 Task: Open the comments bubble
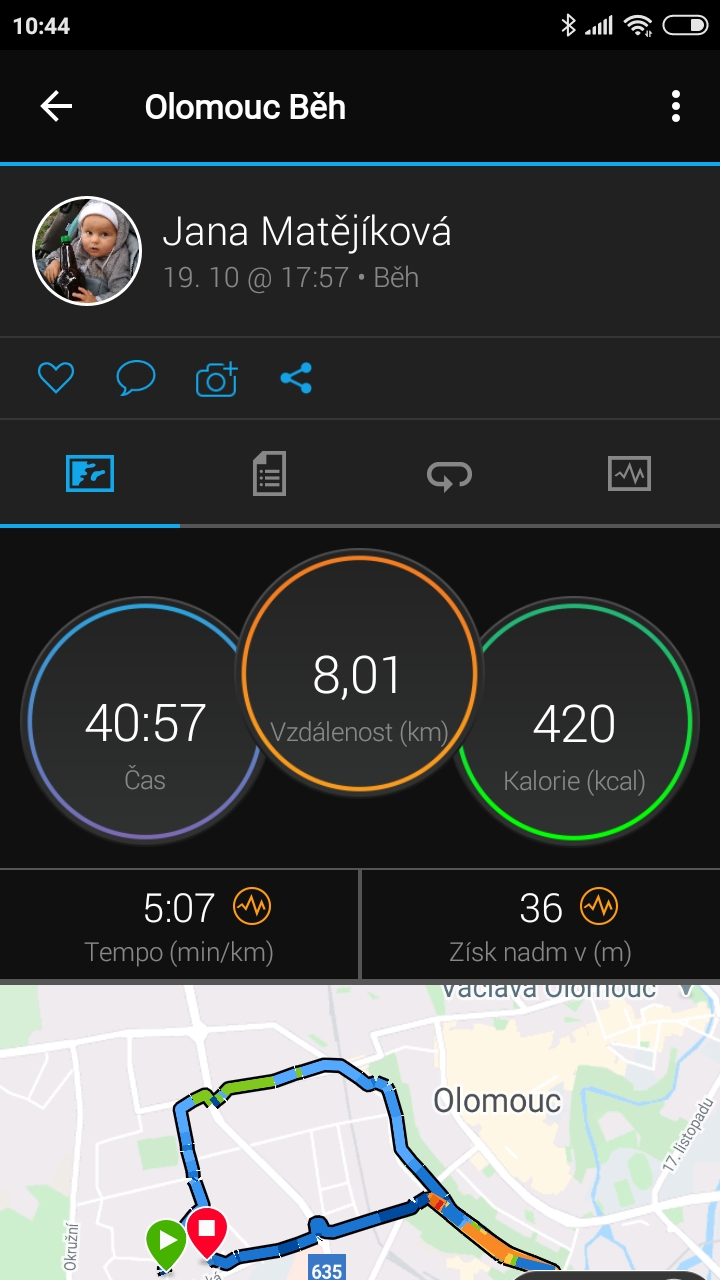(135, 378)
